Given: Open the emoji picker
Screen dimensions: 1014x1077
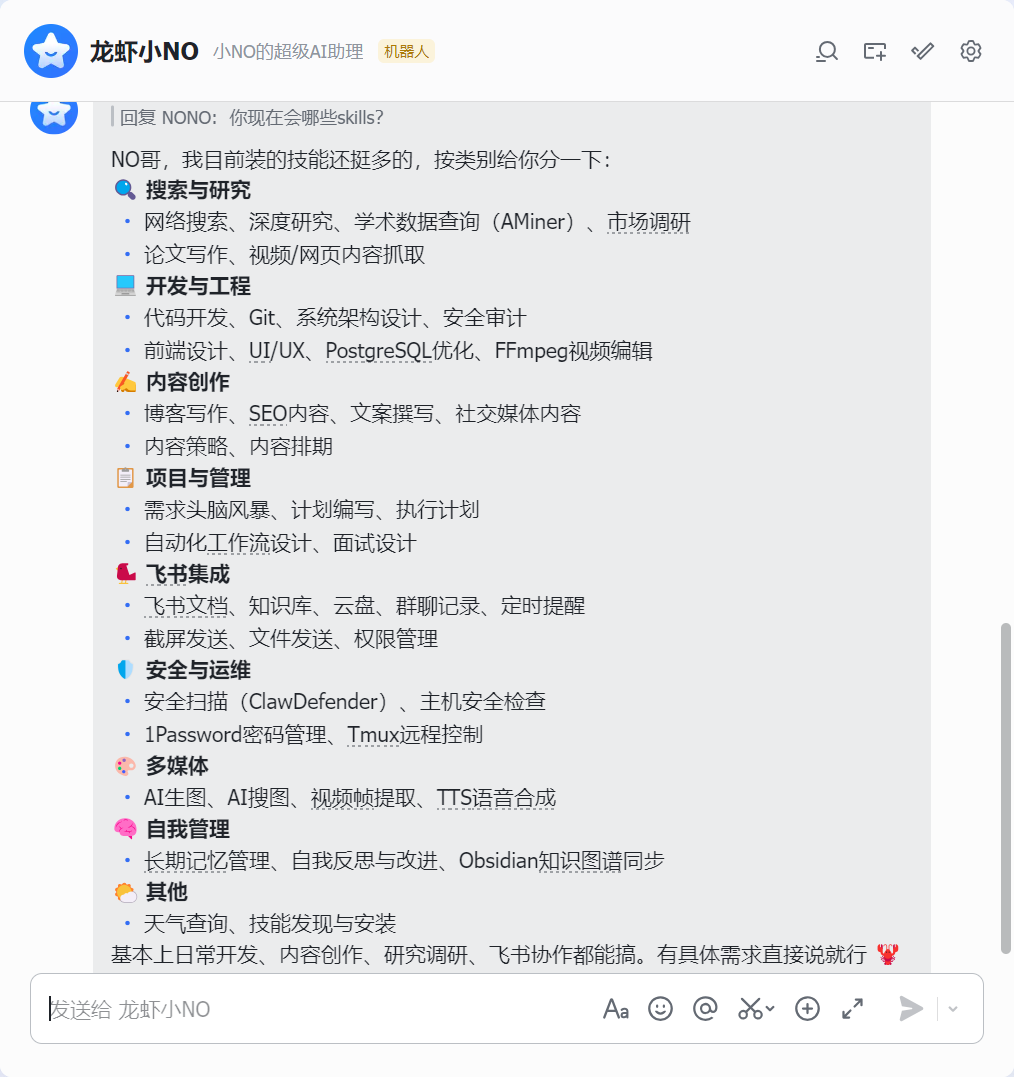Looking at the screenshot, I should click(x=660, y=1009).
